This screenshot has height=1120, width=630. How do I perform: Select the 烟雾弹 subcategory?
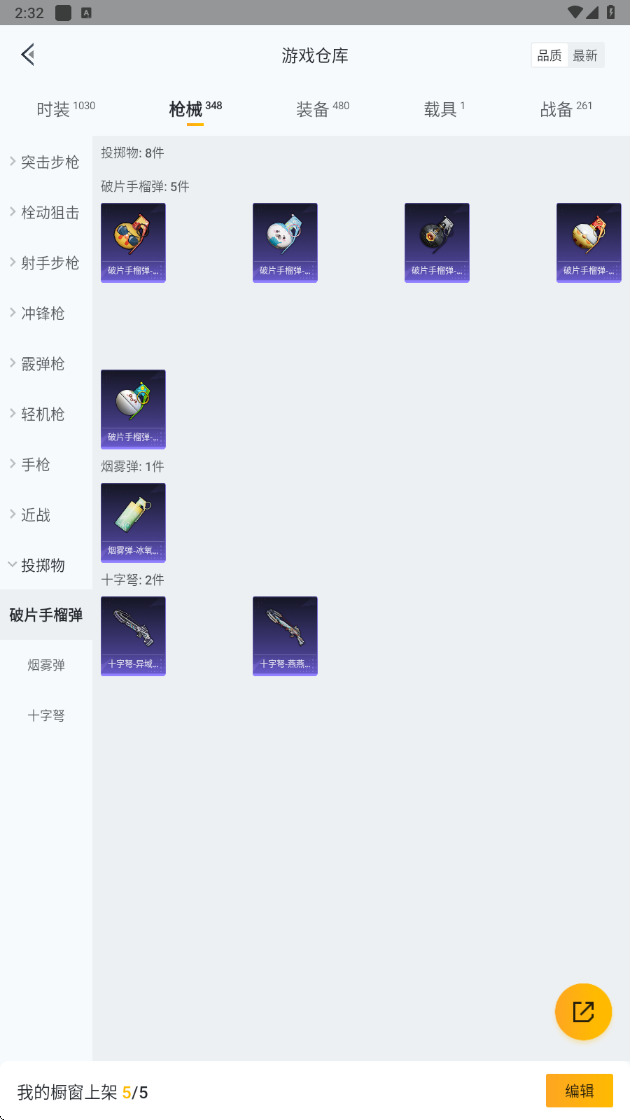(x=46, y=665)
